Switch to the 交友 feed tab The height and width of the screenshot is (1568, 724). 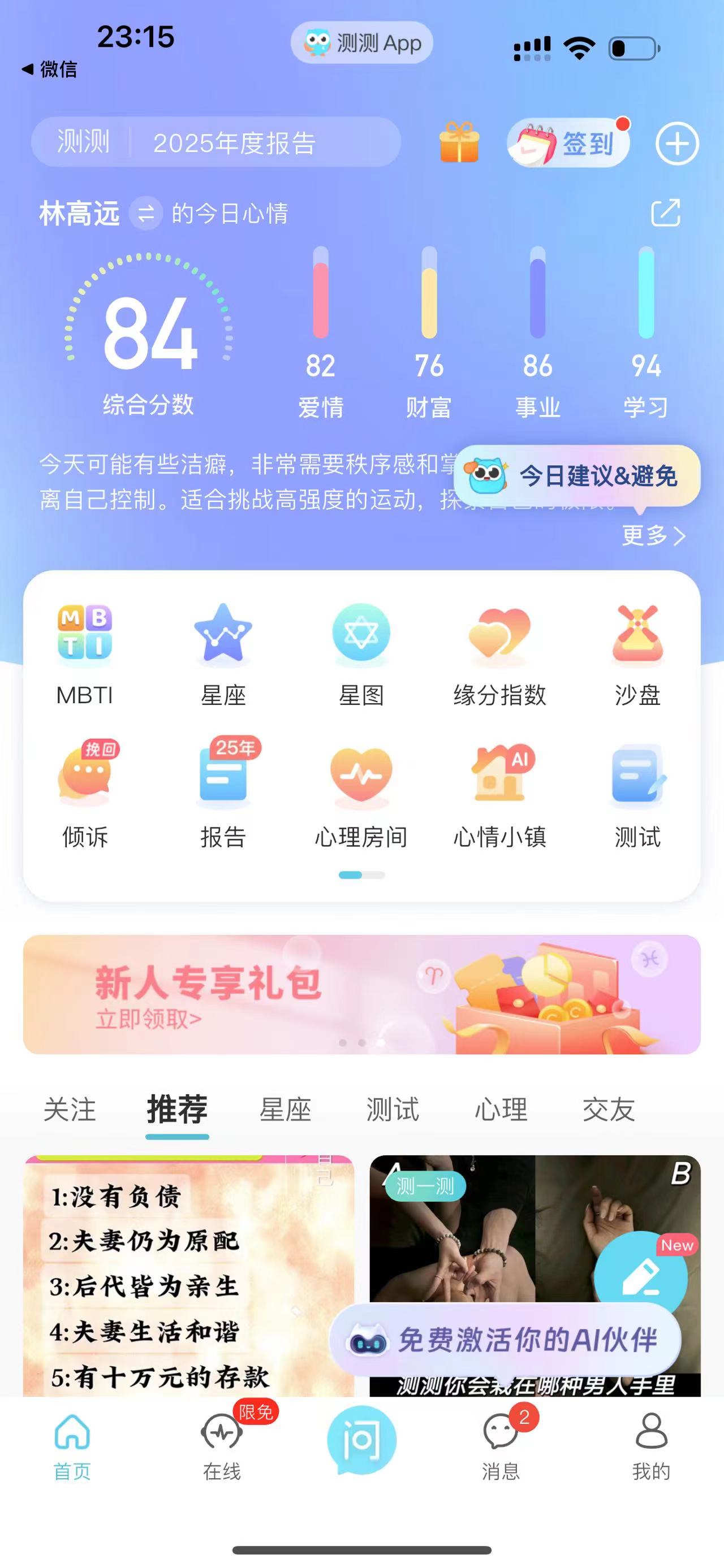(609, 1109)
